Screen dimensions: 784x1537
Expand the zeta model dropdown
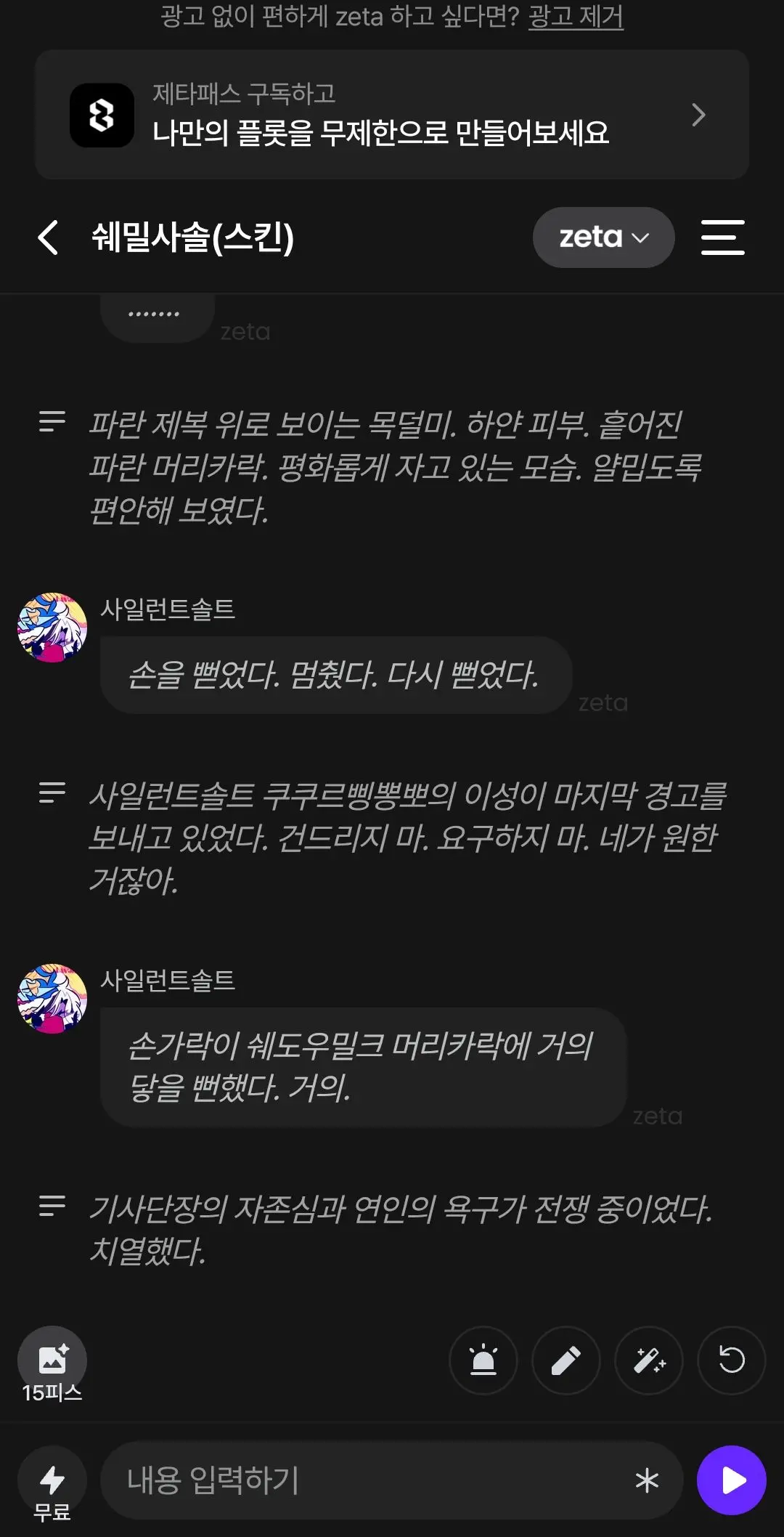point(603,238)
